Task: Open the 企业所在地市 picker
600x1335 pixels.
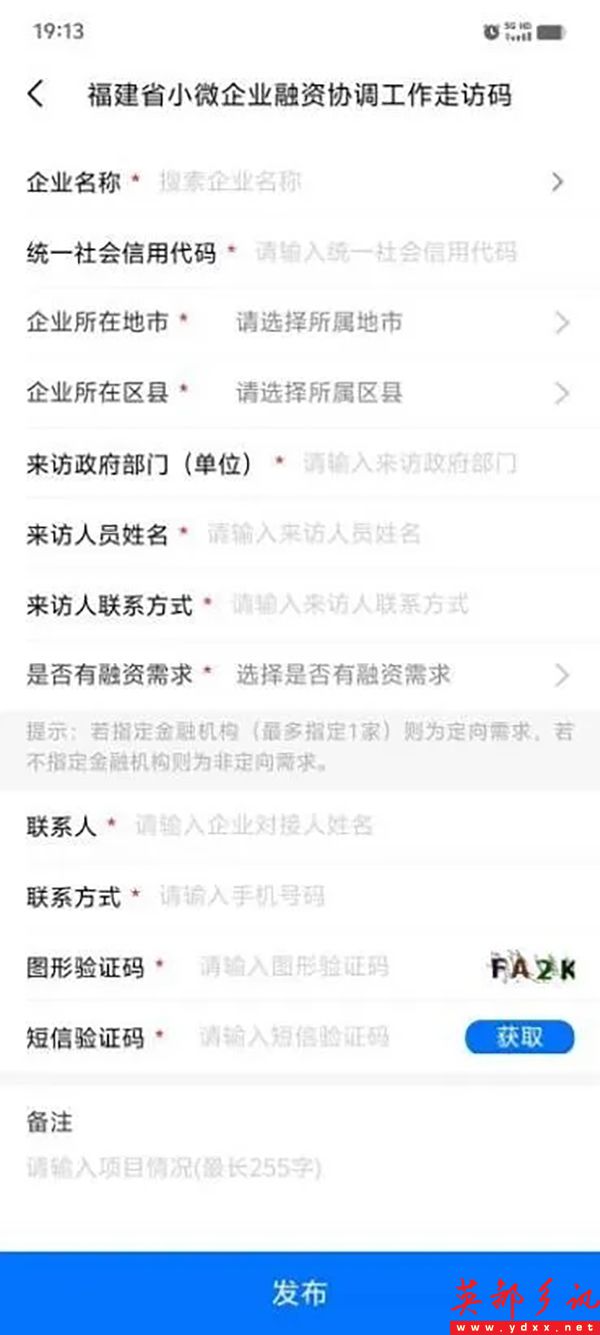Action: pos(390,323)
